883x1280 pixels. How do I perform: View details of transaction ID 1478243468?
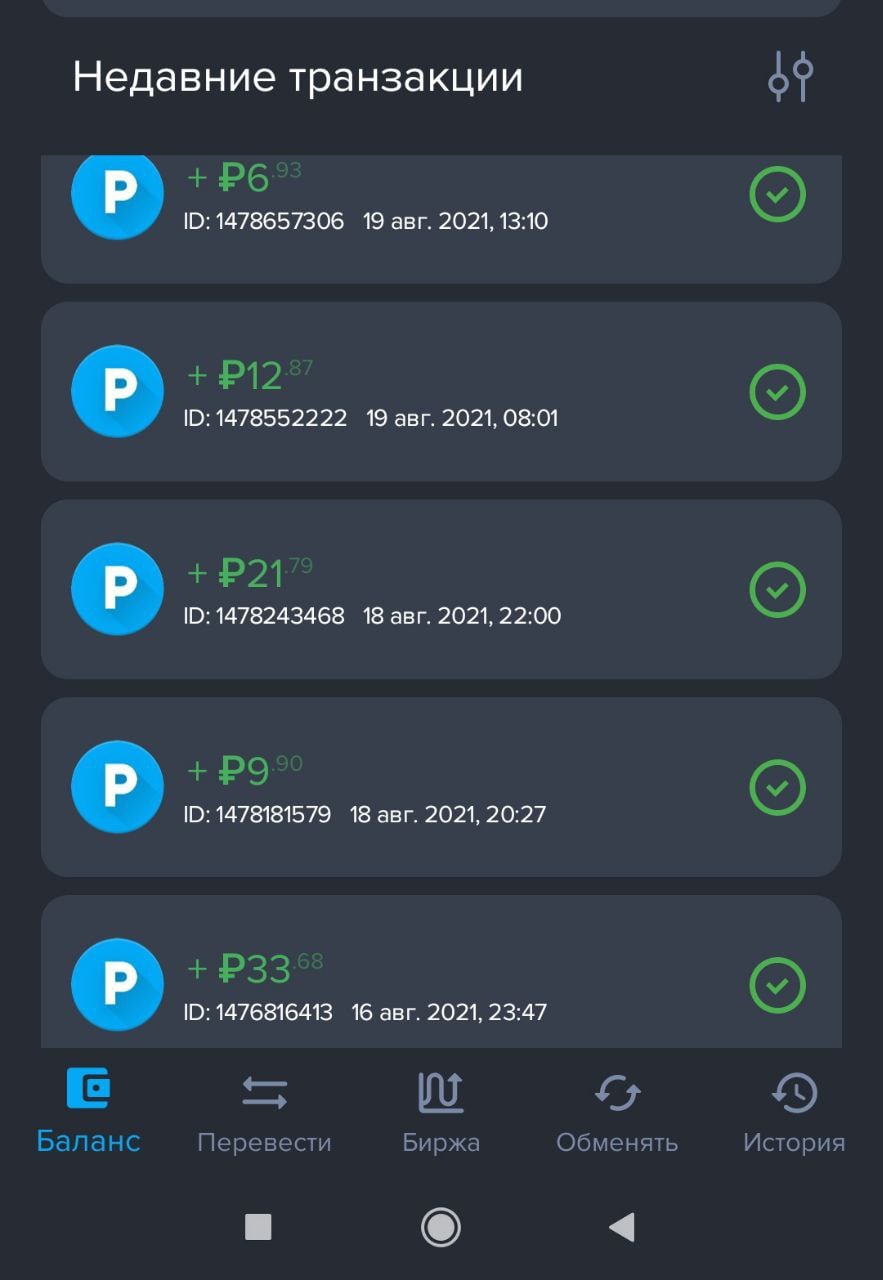pyautogui.click(x=440, y=589)
